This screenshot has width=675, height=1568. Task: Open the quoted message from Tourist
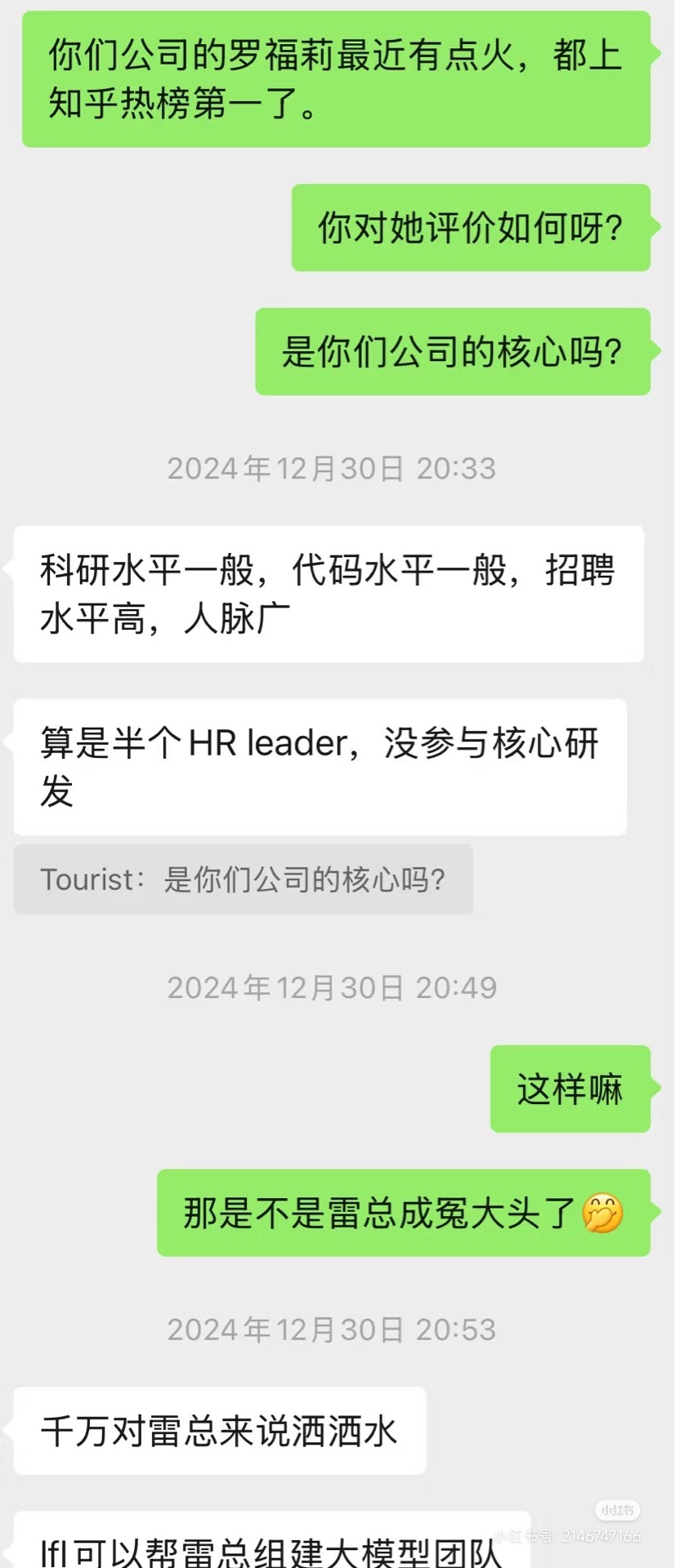click(243, 880)
